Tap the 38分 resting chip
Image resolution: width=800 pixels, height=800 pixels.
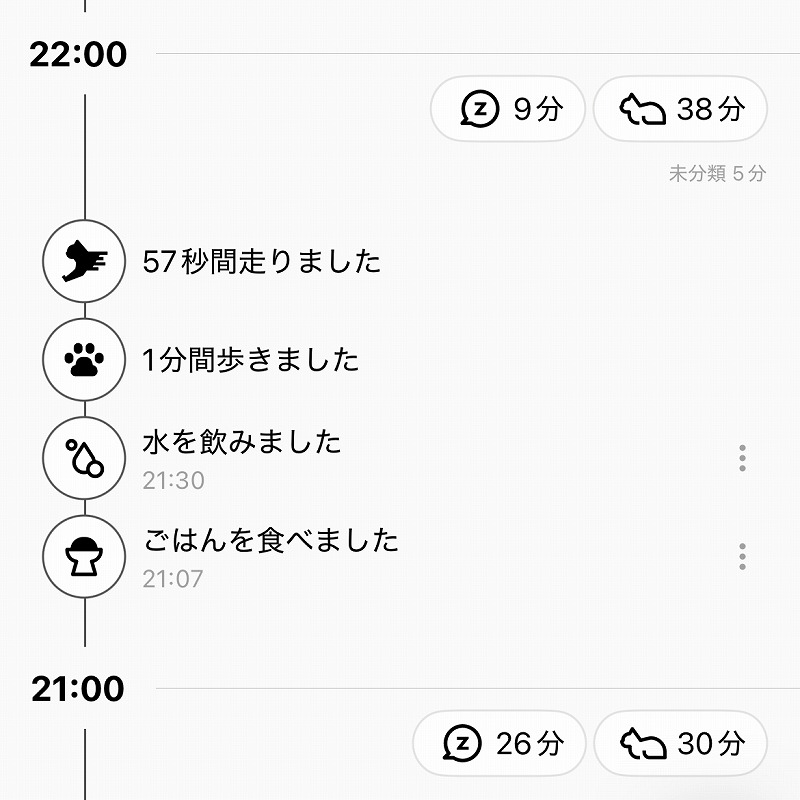click(680, 109)
